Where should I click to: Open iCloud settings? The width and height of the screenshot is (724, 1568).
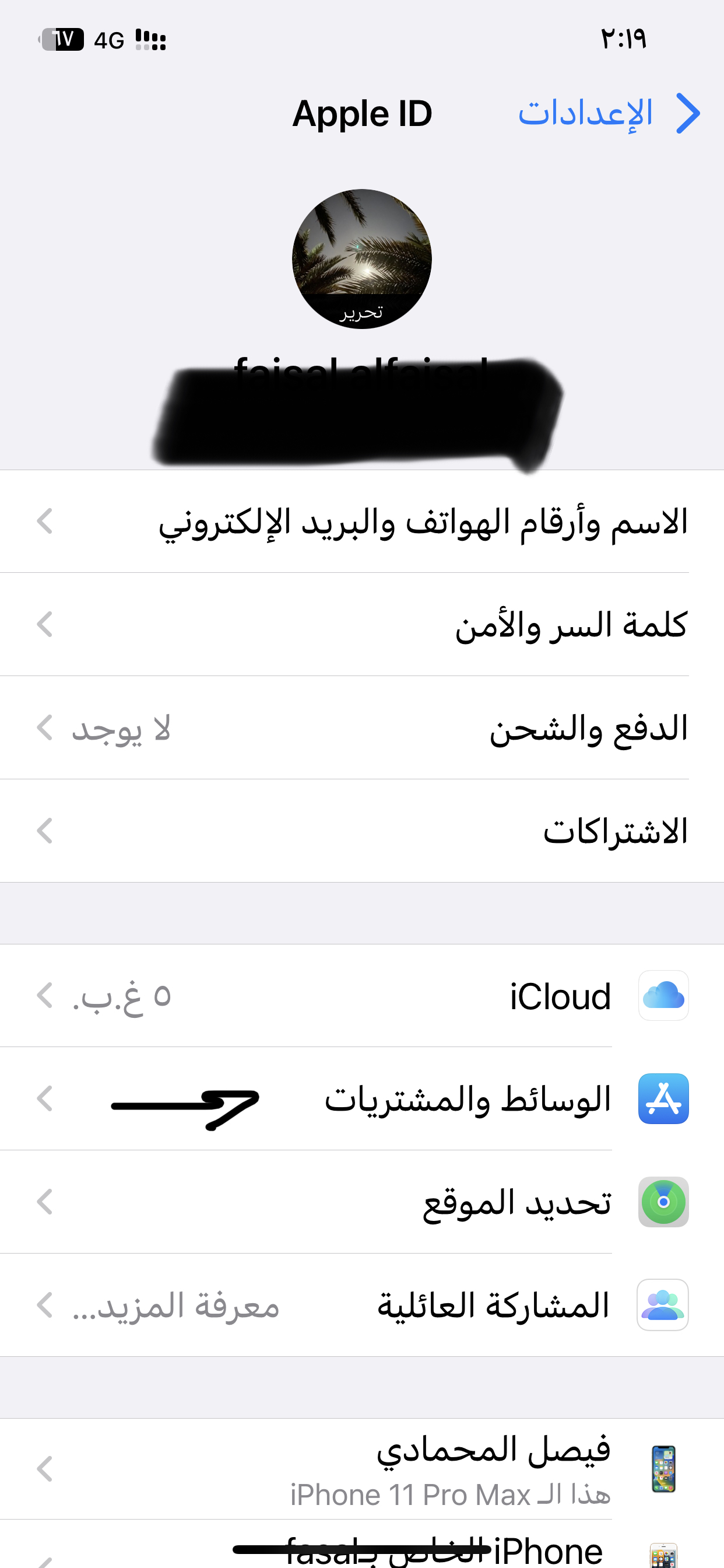pyautogui.click(x=362, y=996)
